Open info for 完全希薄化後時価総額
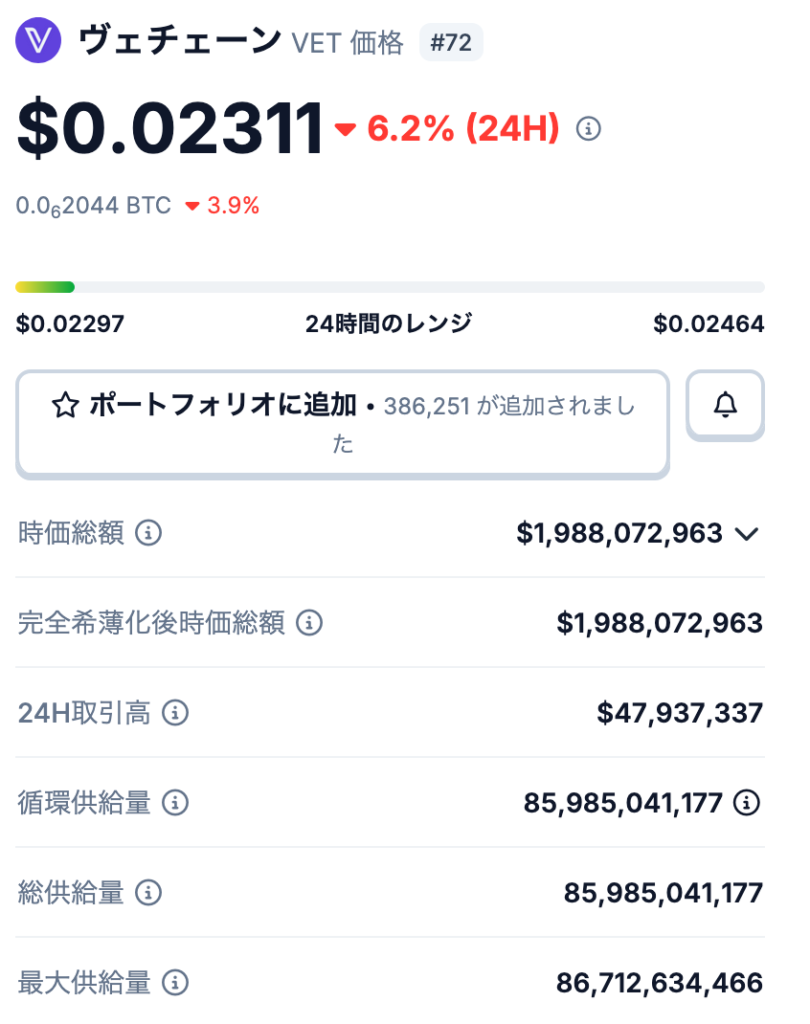This screenshot has height=1024, width=810. tap(309, 623)
